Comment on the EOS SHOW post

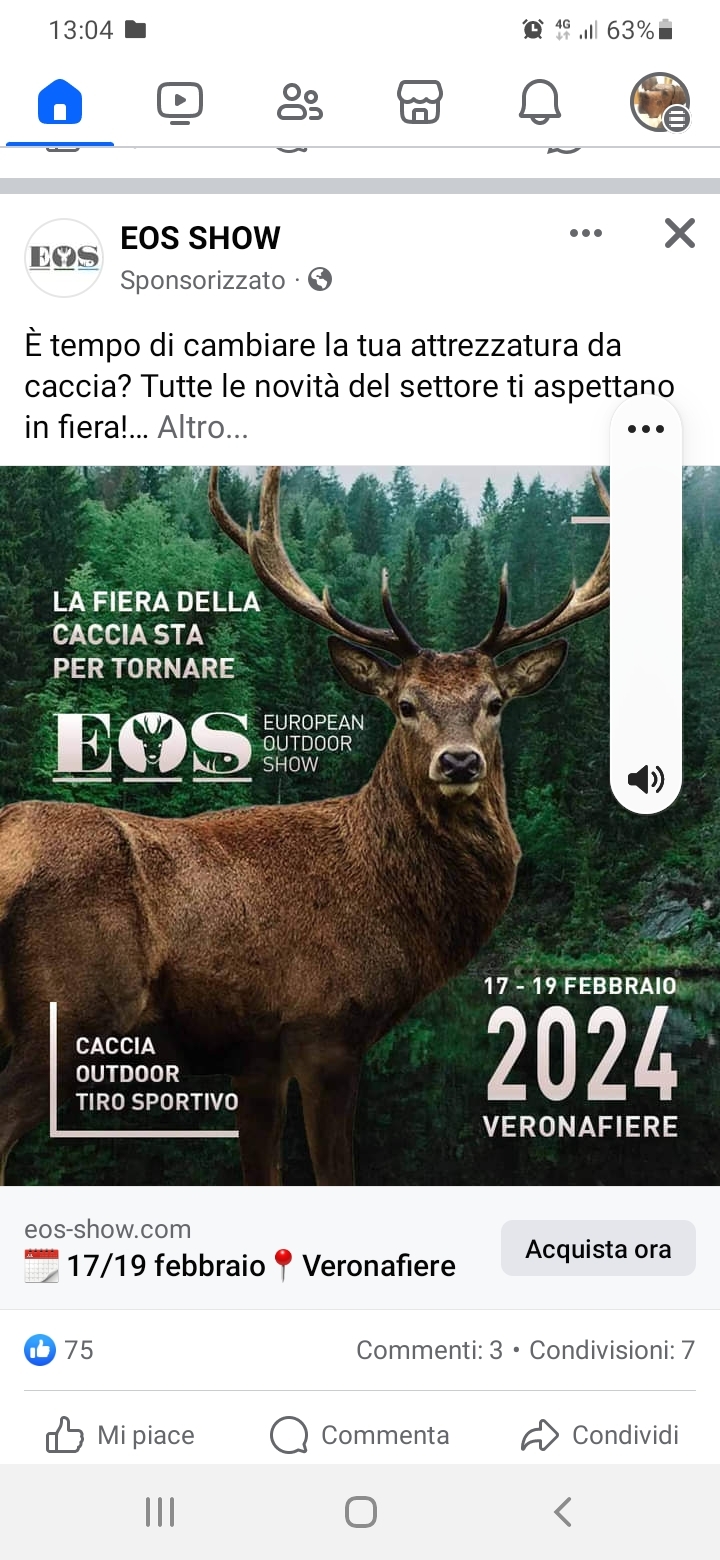tap(360, 1436)
